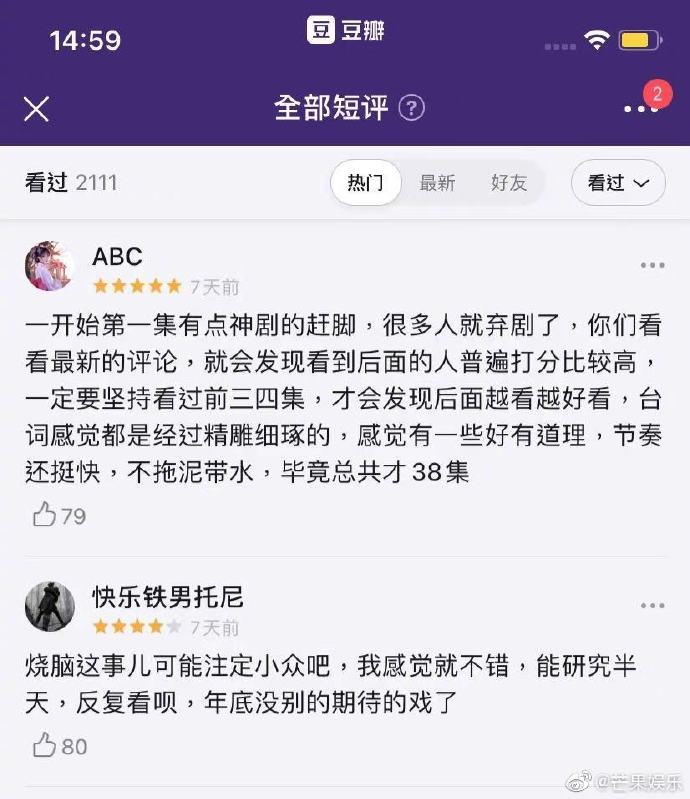Switch to the 最新 tab
Image resolution: width=690 pixels, height=799 pixels.
click(437, 183)
